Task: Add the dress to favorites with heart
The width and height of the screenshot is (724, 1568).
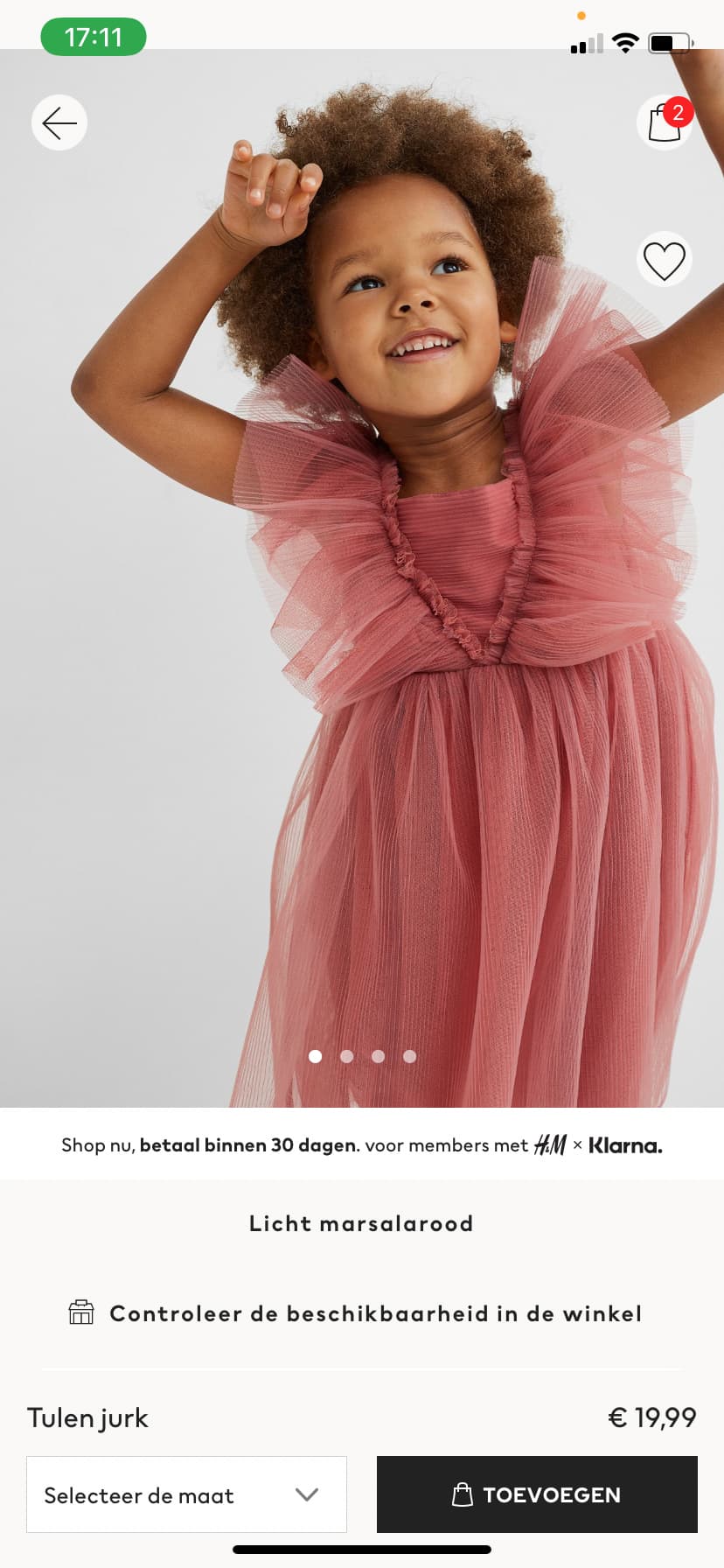Action: 665,260
